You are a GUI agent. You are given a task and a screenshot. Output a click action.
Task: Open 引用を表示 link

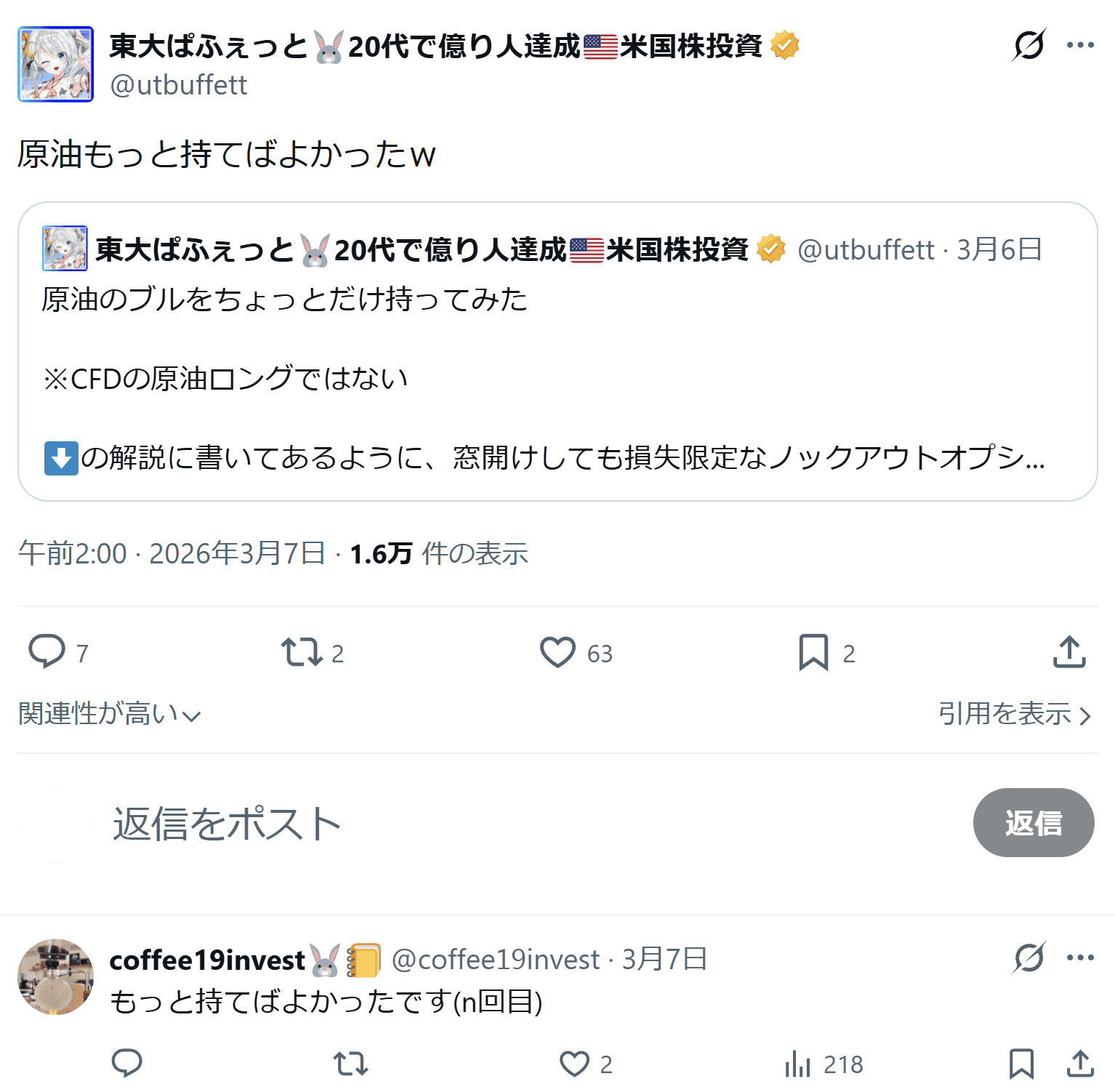pyautogui.click(x=1015, y=714)
